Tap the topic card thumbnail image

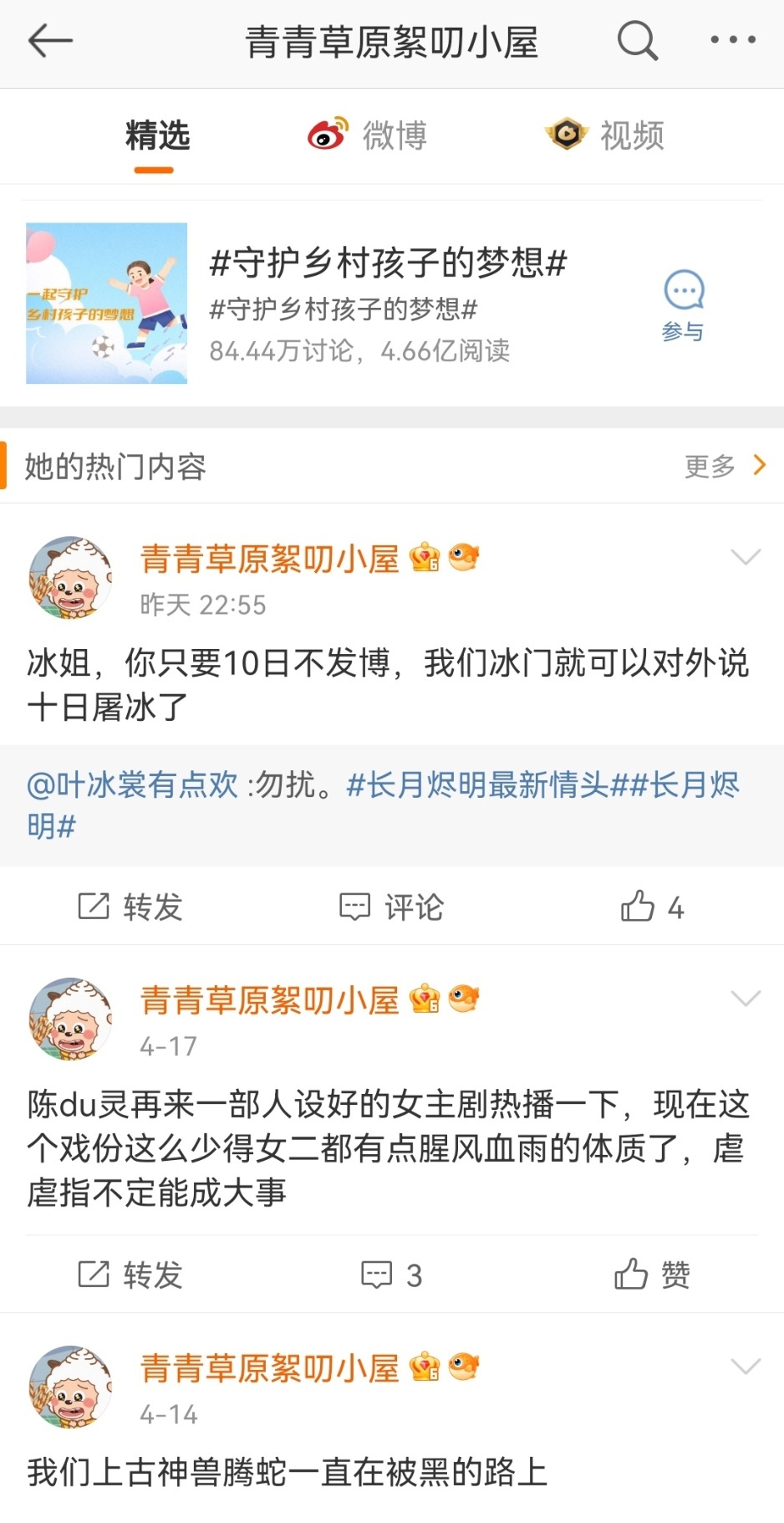105,301
